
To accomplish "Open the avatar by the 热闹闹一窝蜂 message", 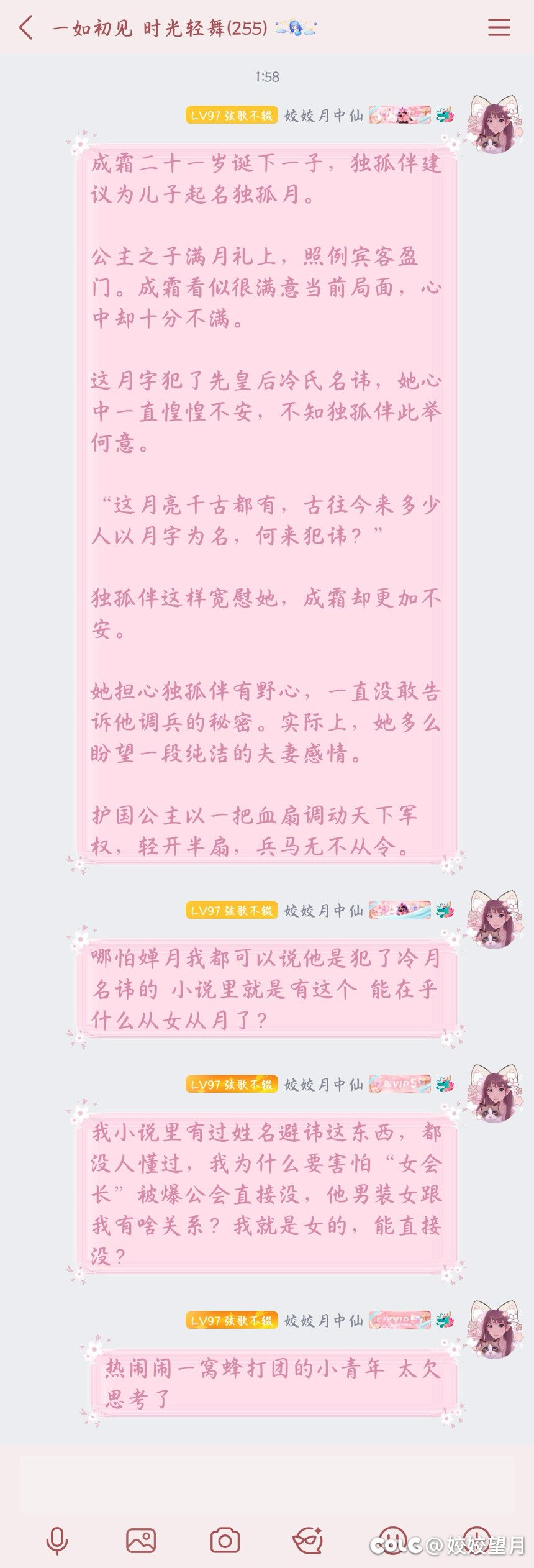I will click(x=494, y=1330).
